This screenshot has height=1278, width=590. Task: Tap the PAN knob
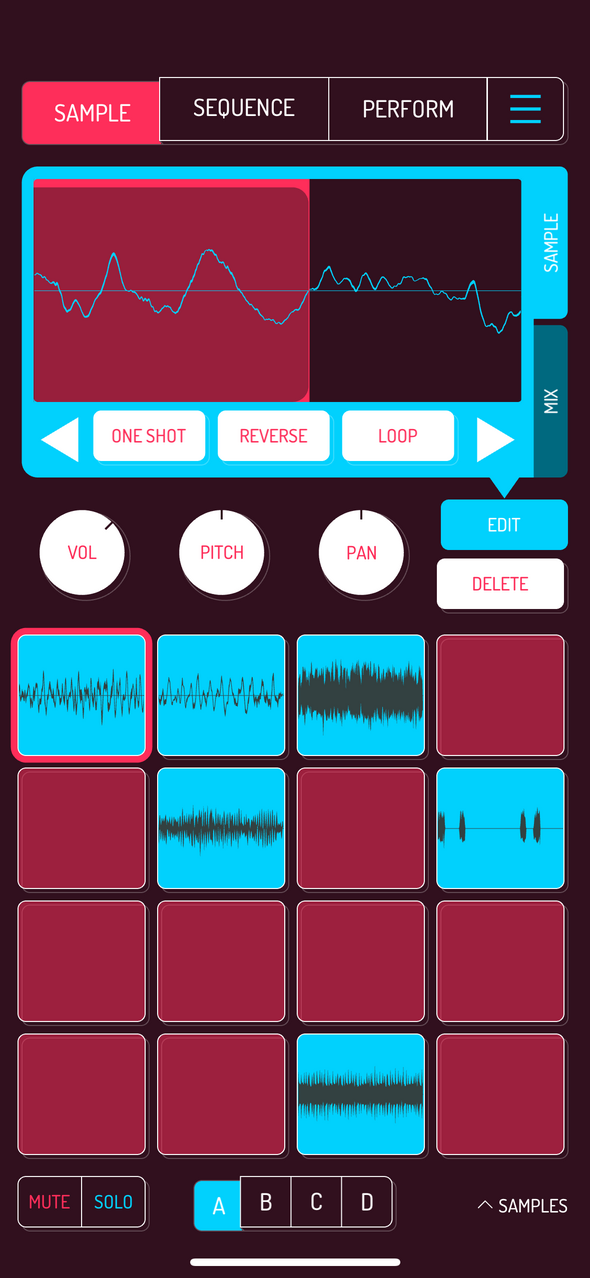coord(362,553)
